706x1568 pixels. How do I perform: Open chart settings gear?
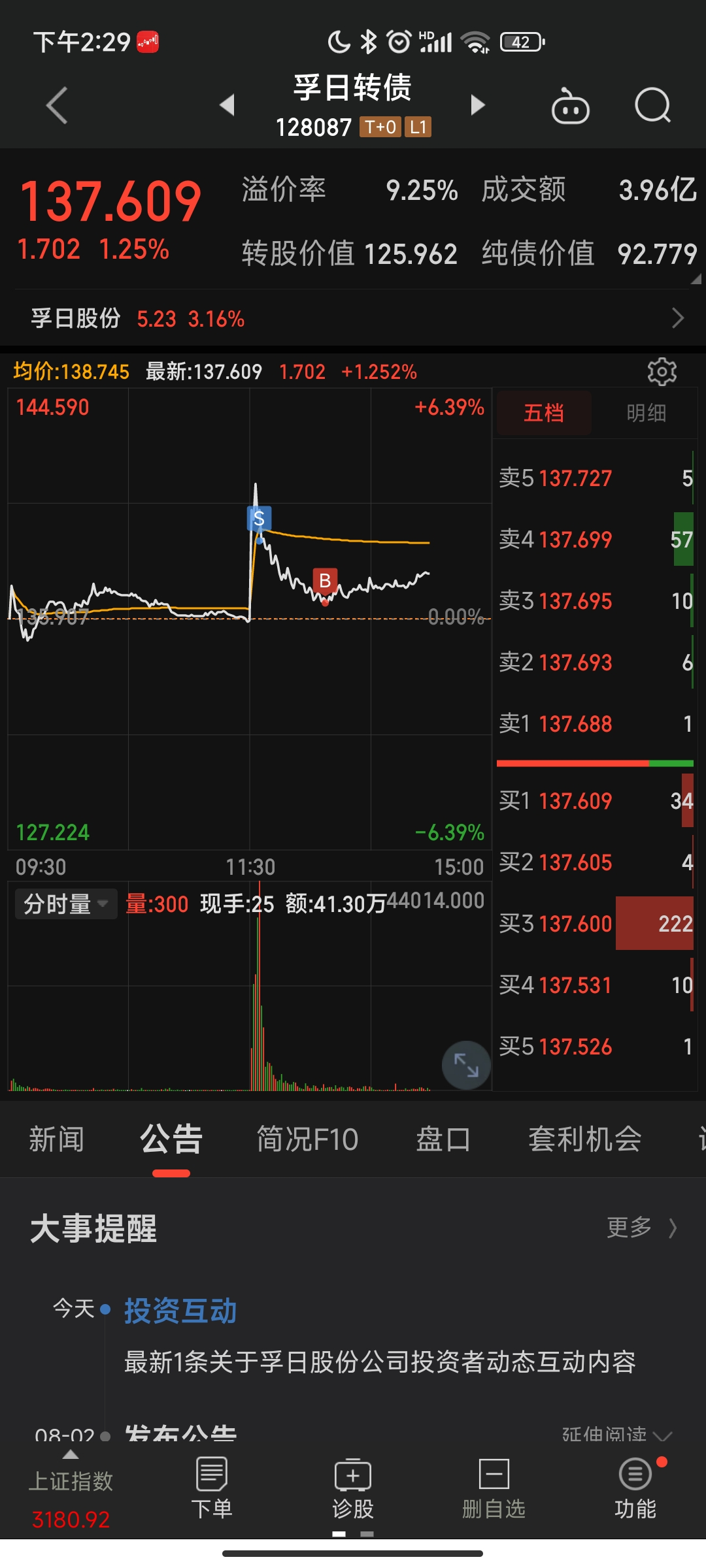(x=662, y=372)
